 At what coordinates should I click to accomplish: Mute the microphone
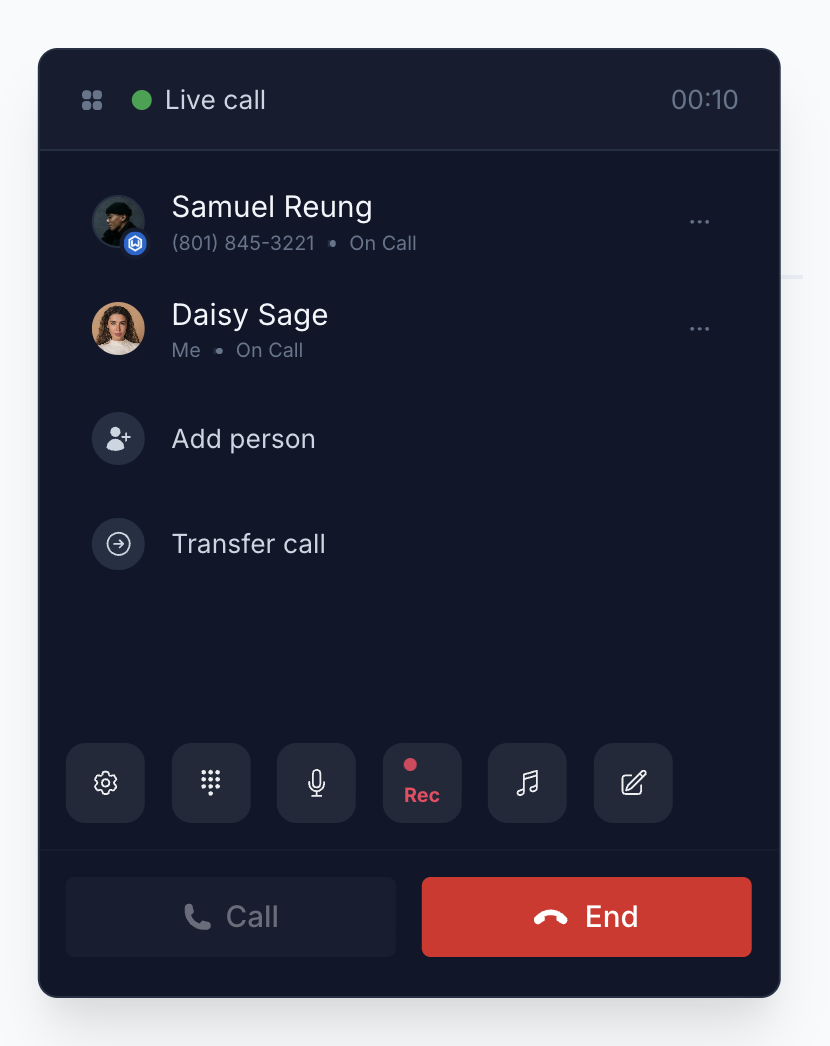point(316,783)
